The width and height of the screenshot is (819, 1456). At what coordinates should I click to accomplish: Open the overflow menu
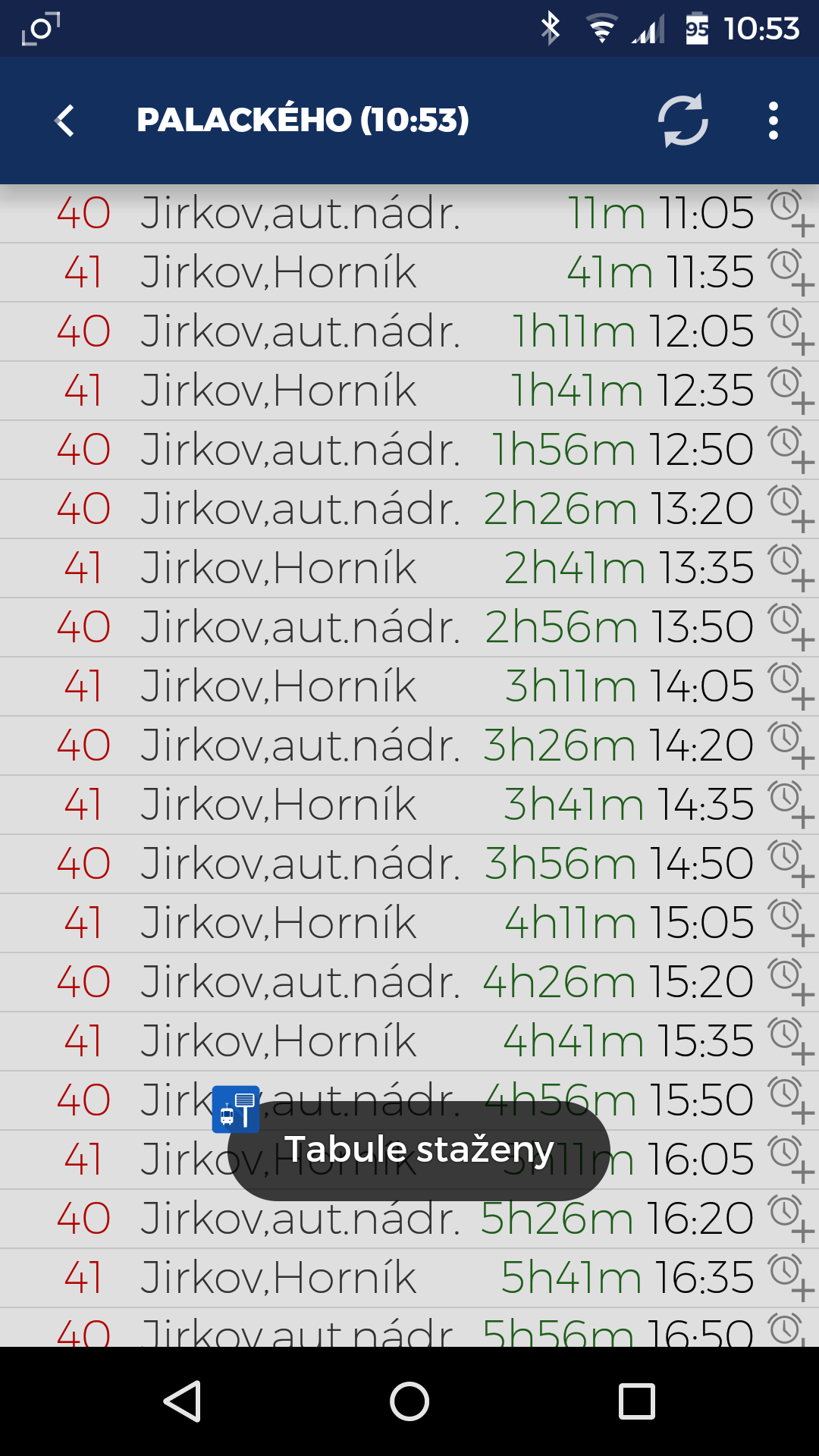(773, 121)
